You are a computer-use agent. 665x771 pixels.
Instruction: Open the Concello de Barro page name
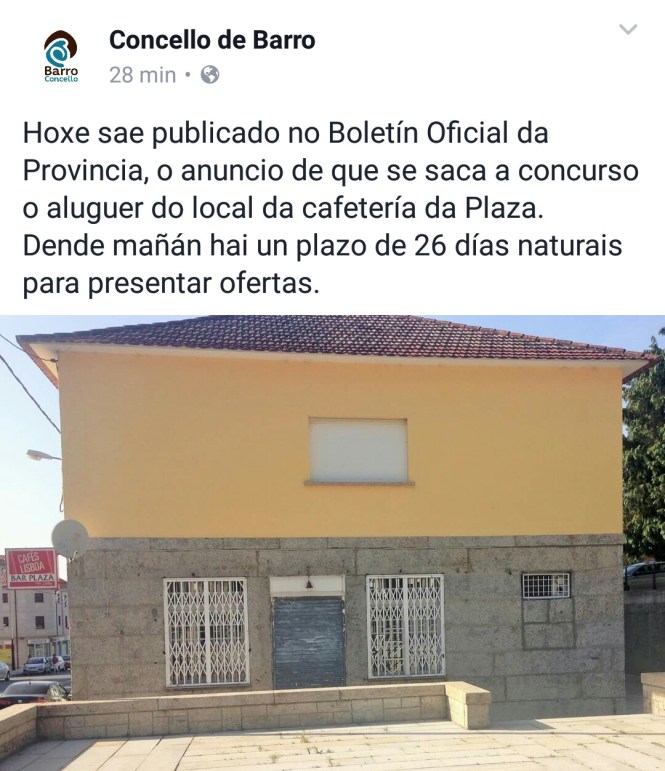tap(212, 40)
